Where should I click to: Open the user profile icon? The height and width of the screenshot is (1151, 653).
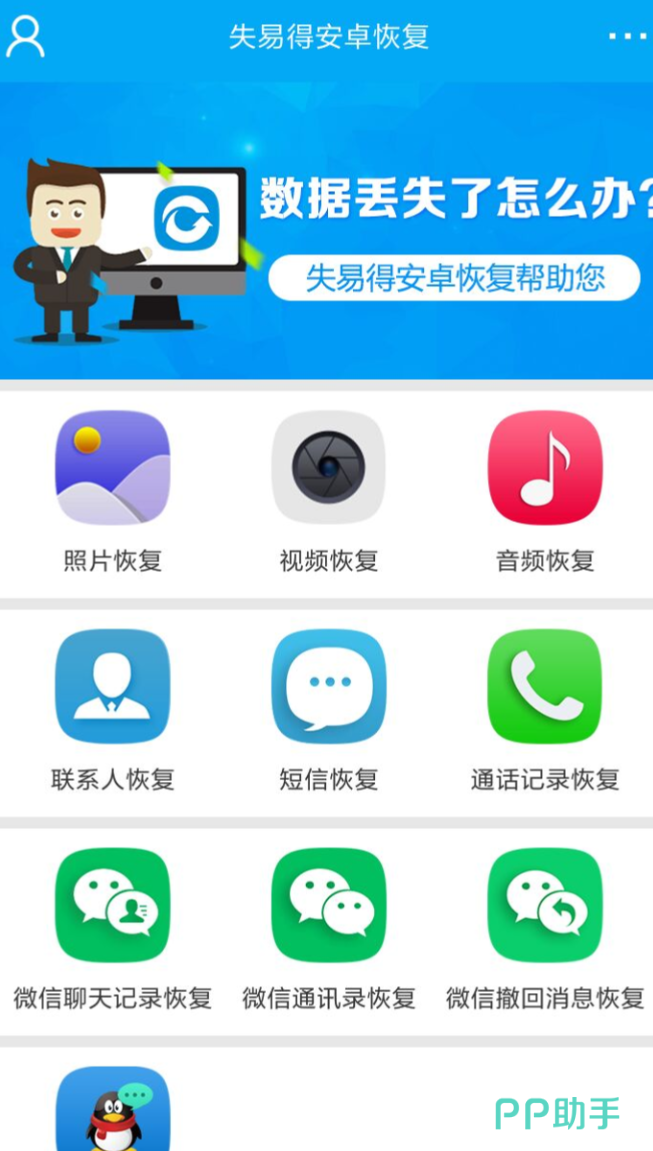click(x=25, y=37)
